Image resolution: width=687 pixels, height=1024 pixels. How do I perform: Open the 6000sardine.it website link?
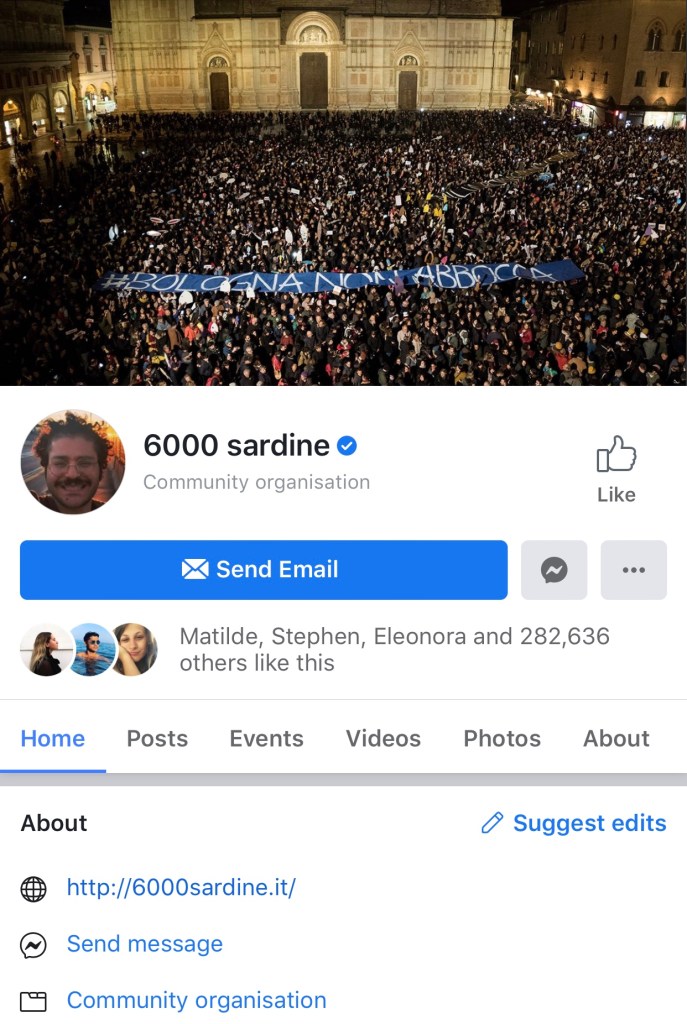(181, 887)
